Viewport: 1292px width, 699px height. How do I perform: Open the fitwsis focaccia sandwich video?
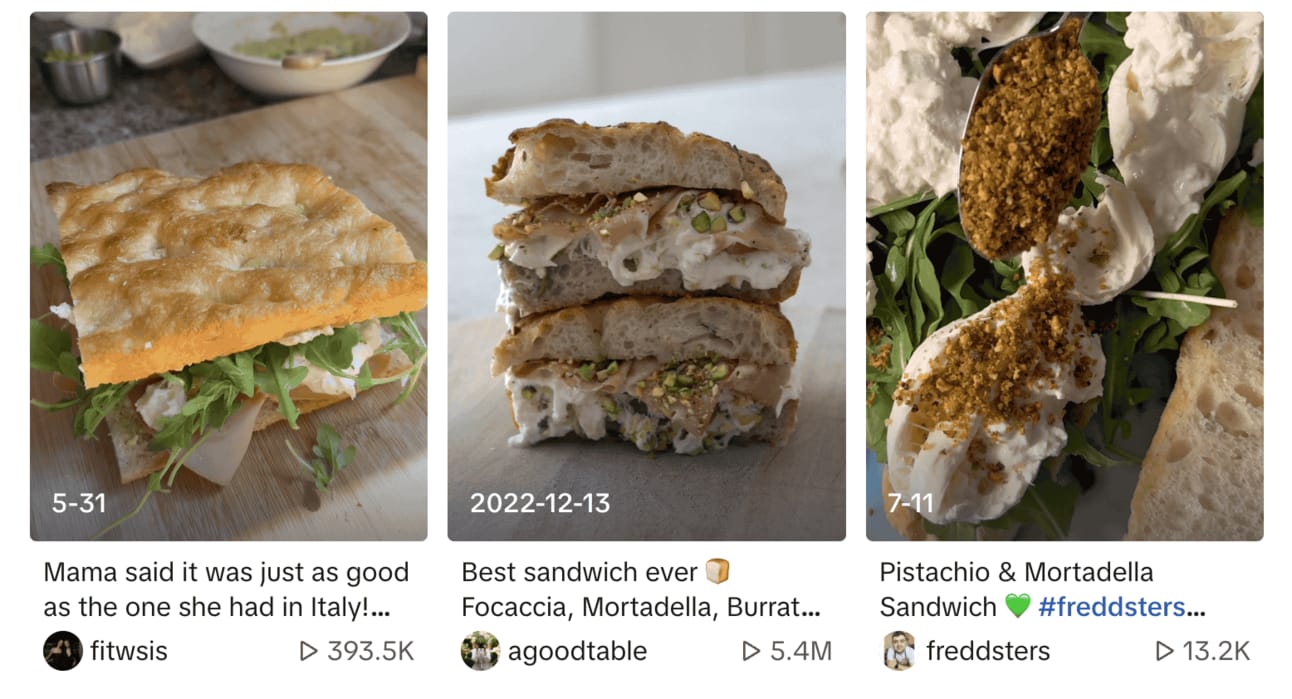[228, 276]
